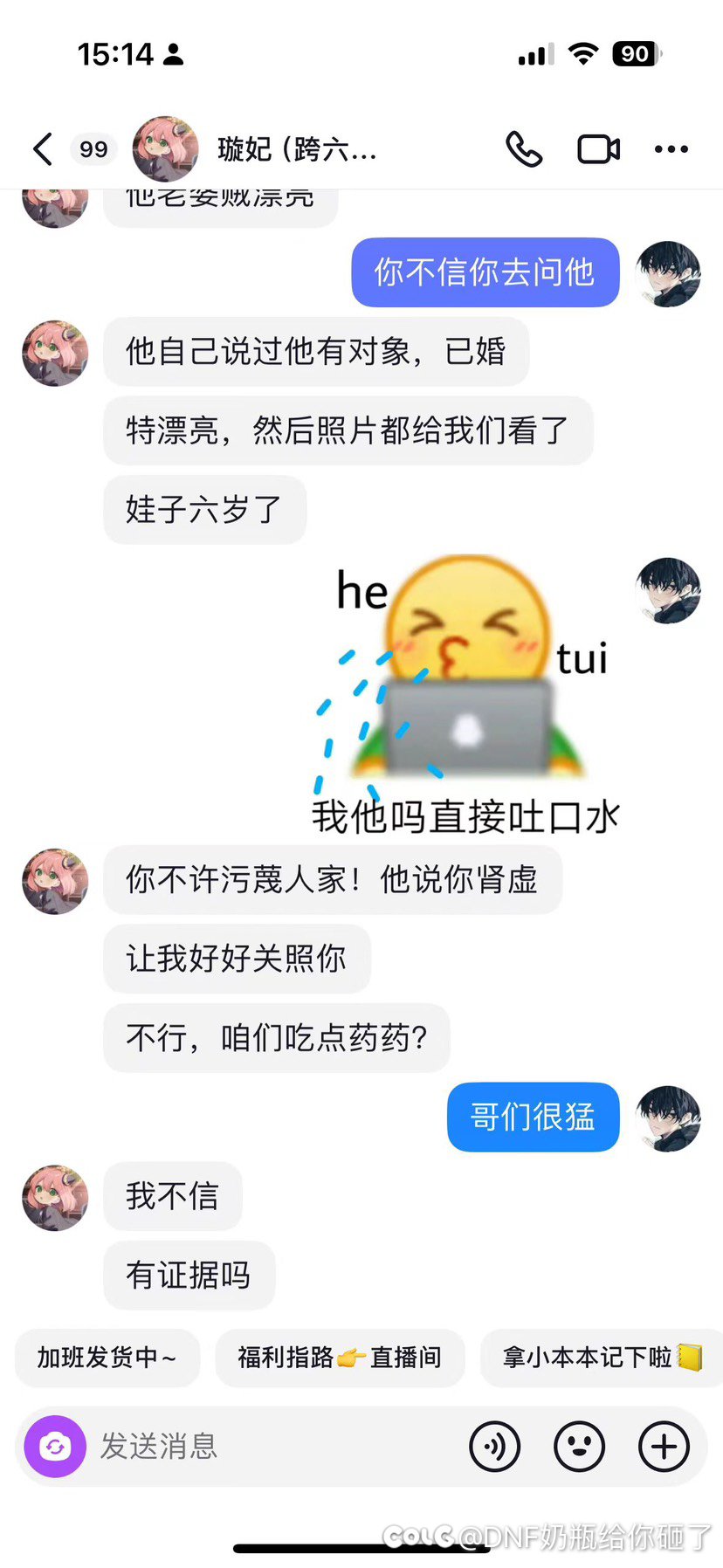Start a video call with 璇妃
Viewport: 723px width, 1568px height.
(x=599, y=149)
